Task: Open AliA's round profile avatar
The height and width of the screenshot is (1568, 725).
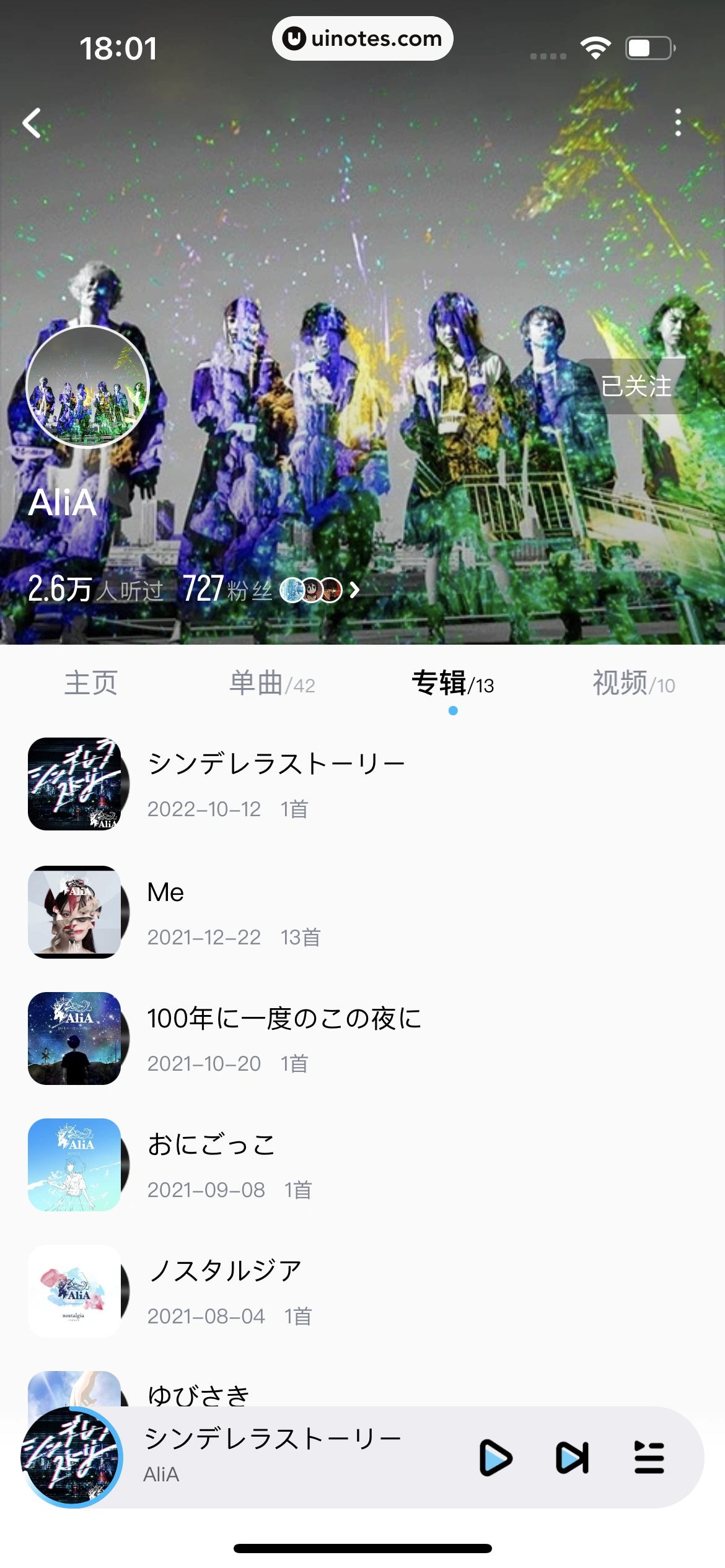Action: tap(87, 386)
